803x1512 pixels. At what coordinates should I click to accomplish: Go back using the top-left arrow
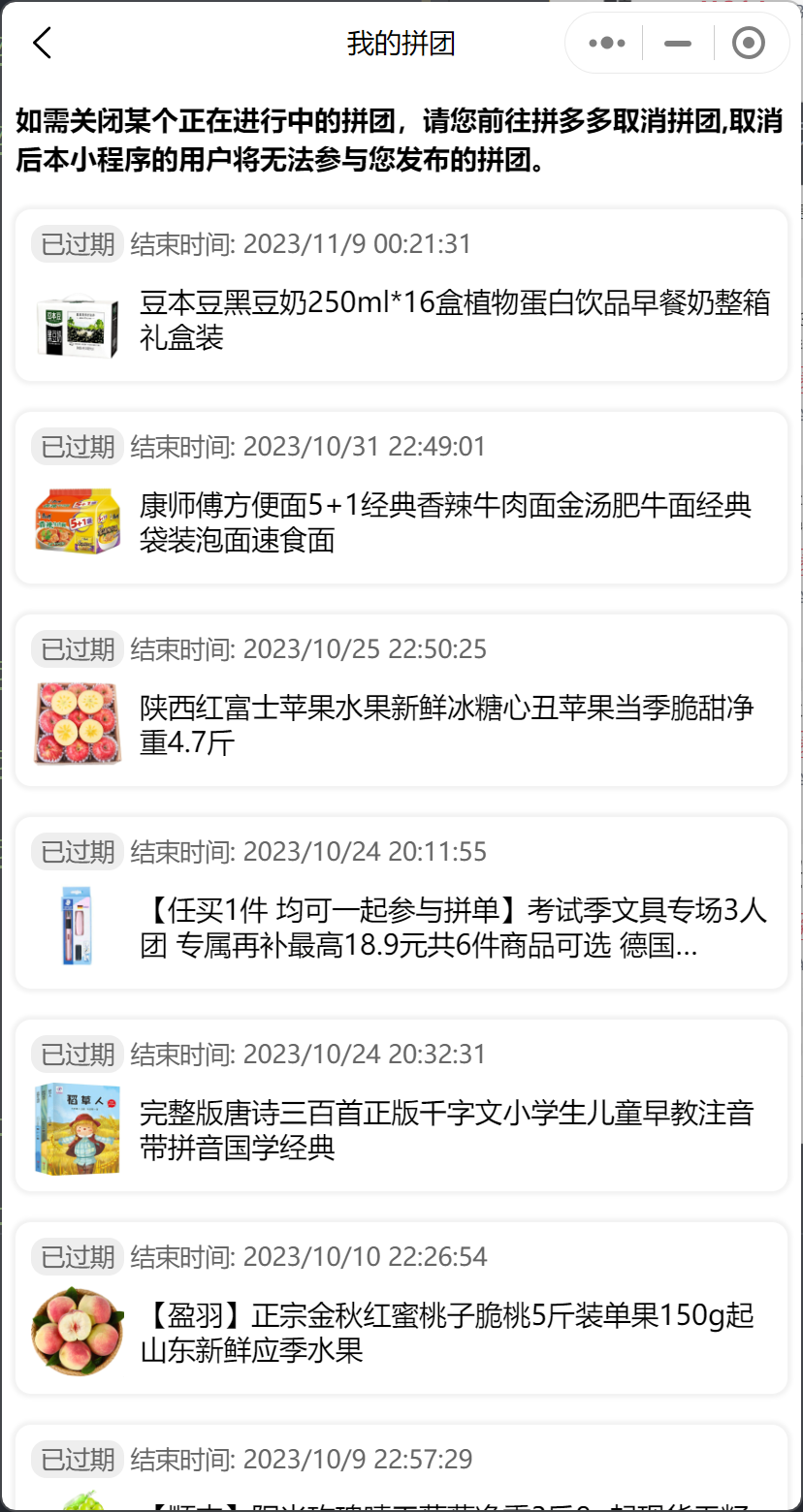tap(42, 43)
